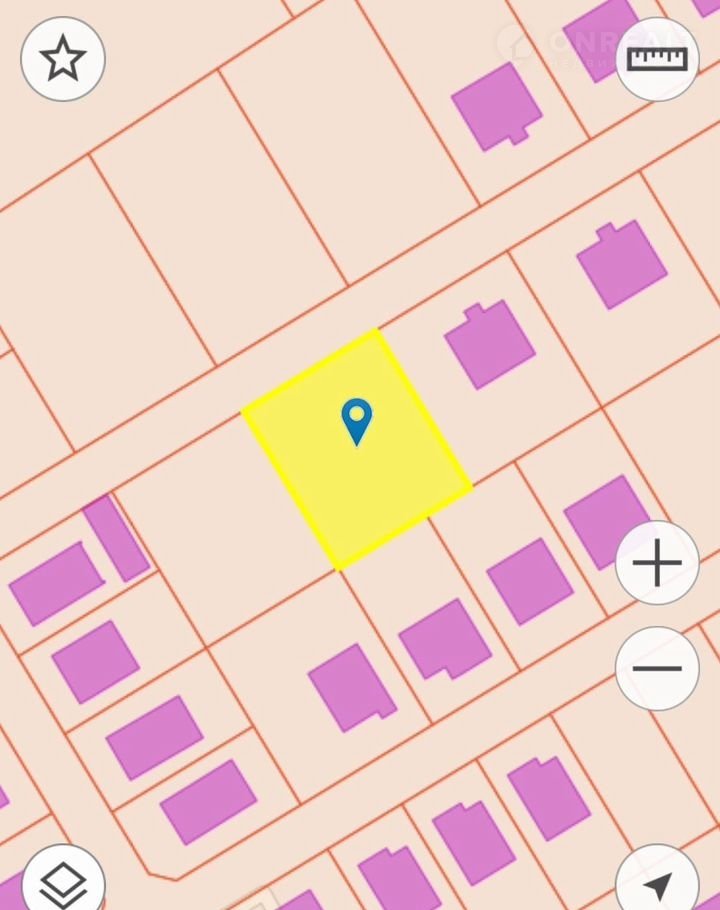Tap the blue pin on the yellow parcel

coord(356,420)
